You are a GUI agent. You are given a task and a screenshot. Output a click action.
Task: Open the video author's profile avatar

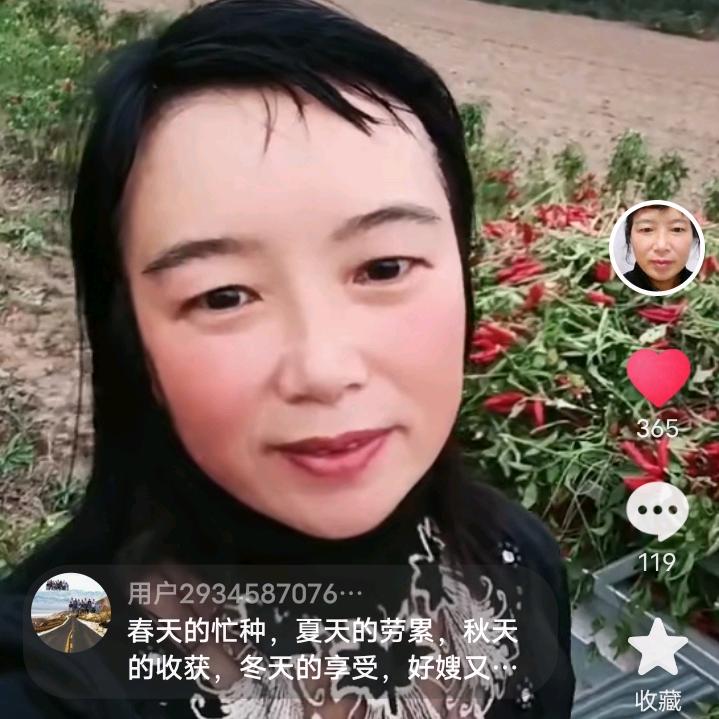tap(656, 248)
